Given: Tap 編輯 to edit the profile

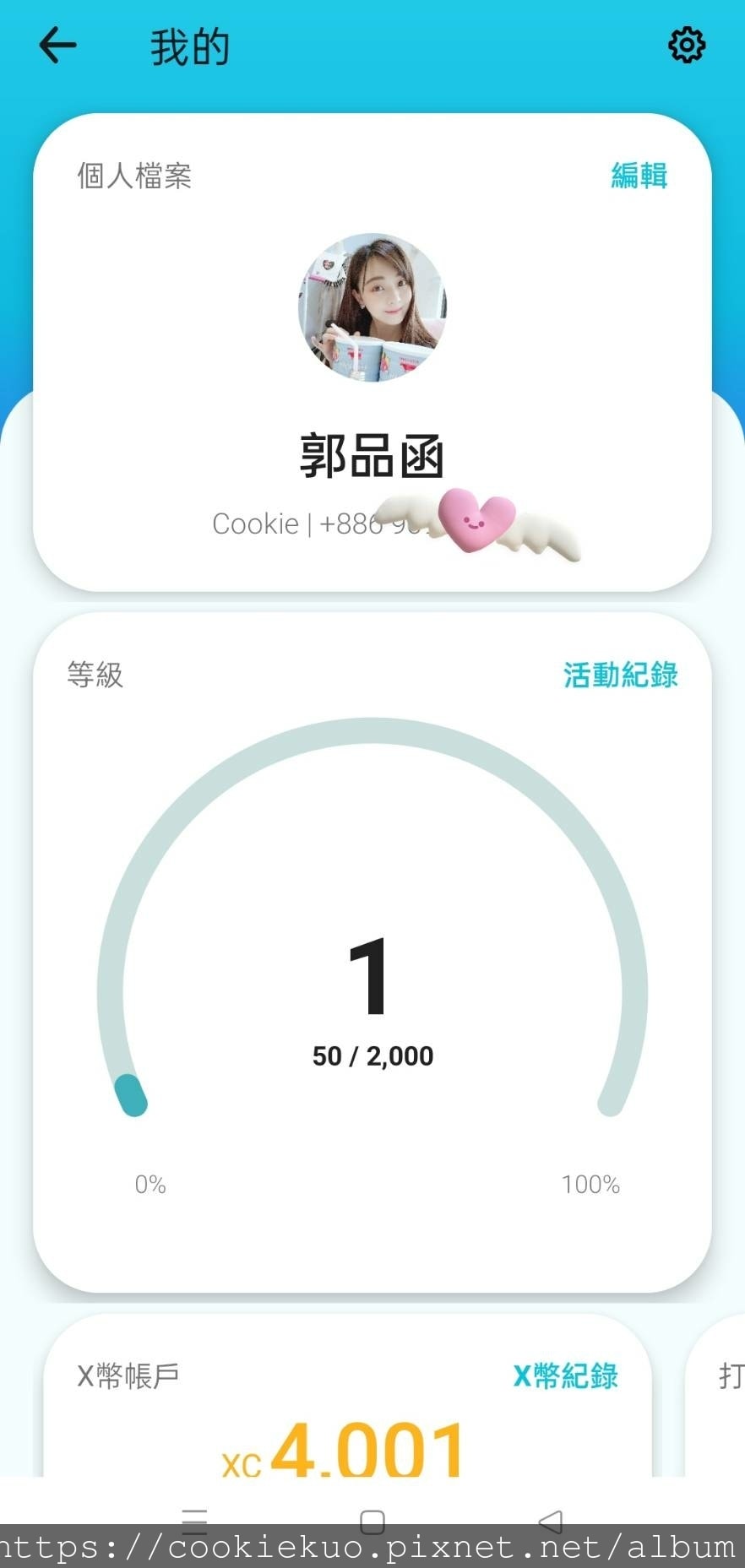Looking at the screenshot, I should pyautogui.click(x=639, y=176).
